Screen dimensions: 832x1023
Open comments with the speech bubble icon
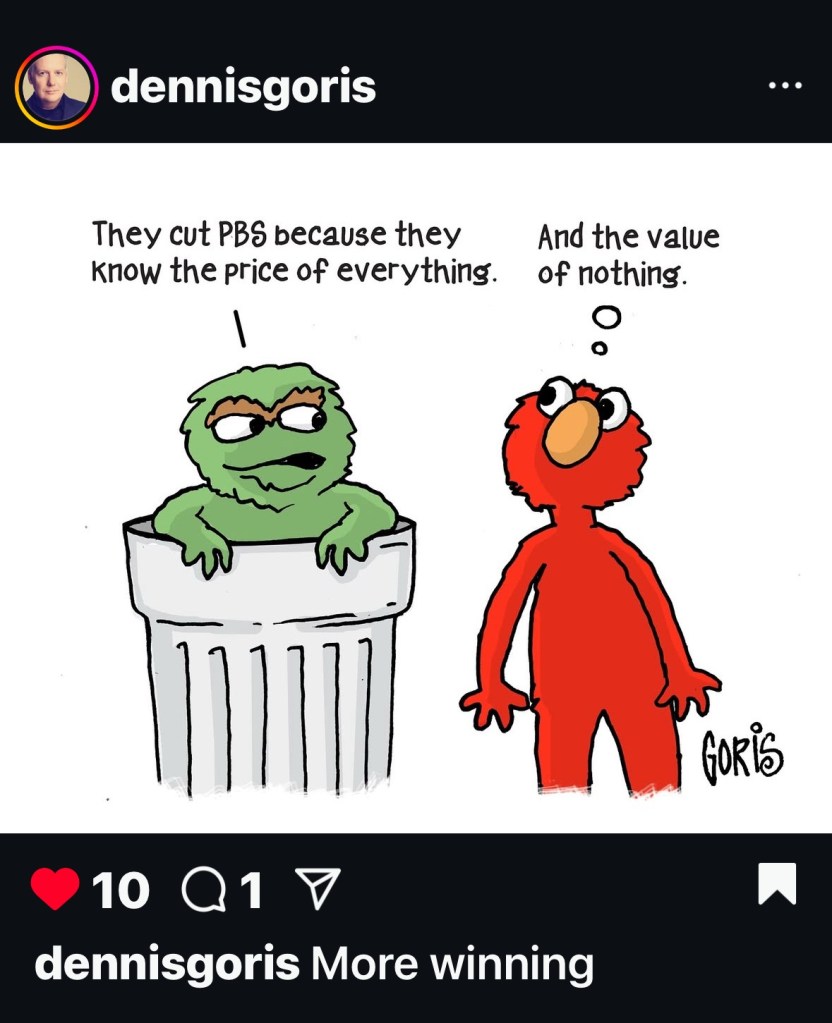(x=203, y=889)
